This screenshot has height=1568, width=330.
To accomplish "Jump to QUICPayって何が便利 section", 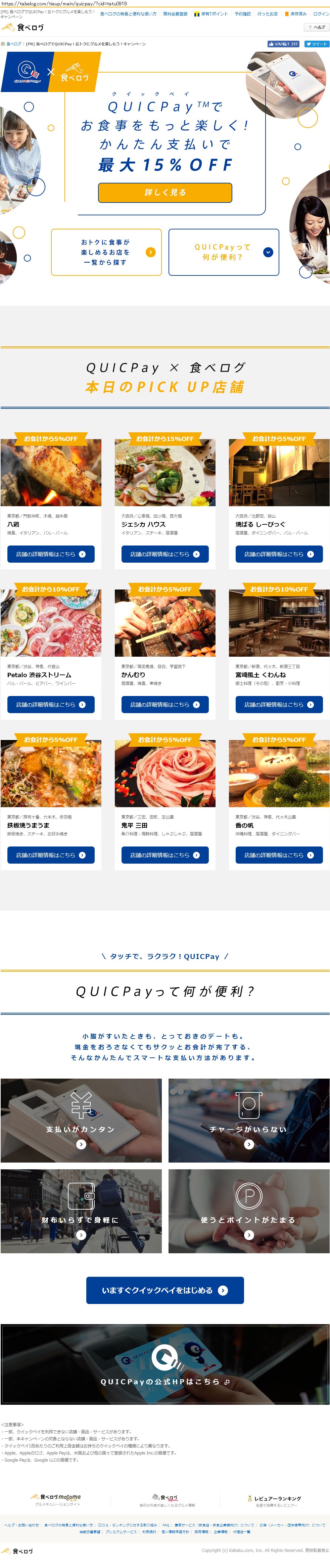I will coord(224,252).
